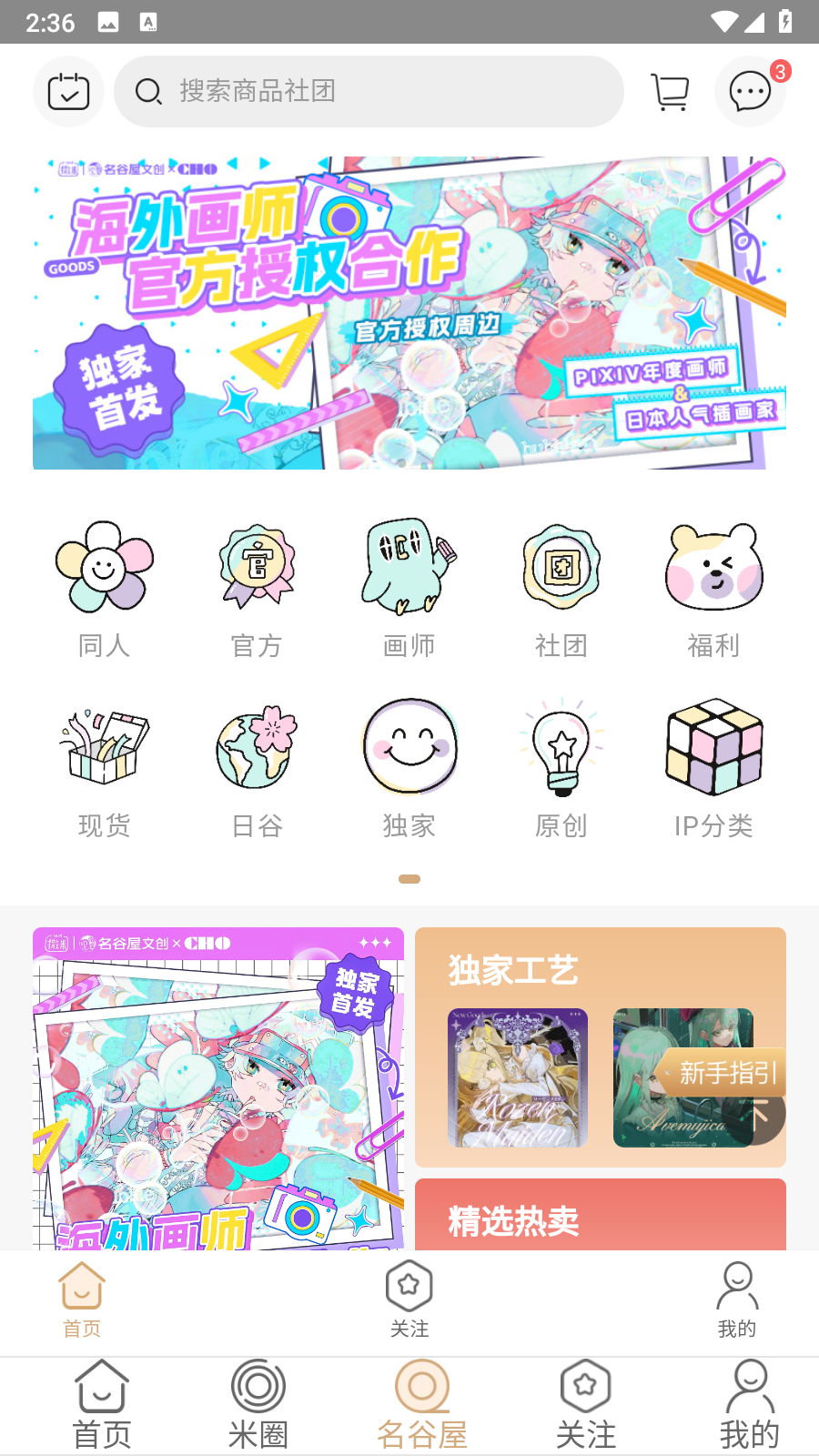Tap the category page indicator dot
Viewport: 819px width, 1456px height.
click(x=409, y=879)
